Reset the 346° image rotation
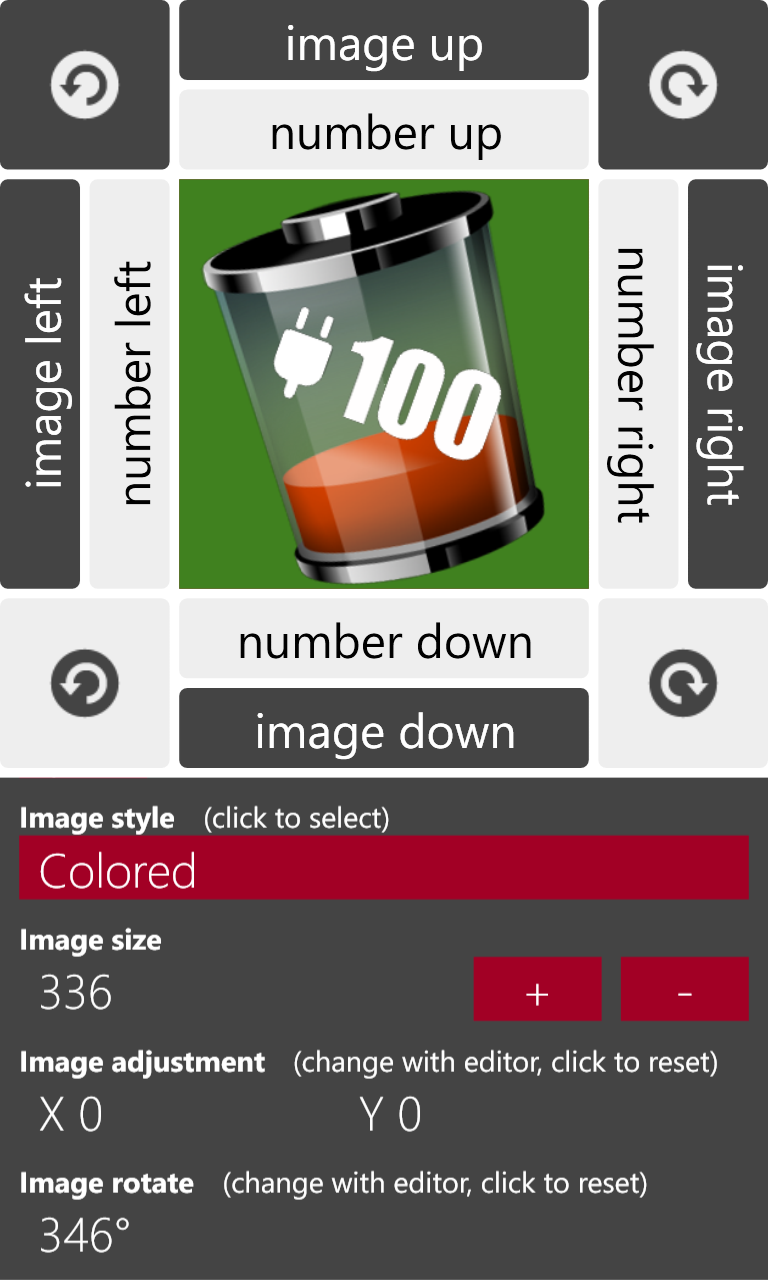 85,1236
